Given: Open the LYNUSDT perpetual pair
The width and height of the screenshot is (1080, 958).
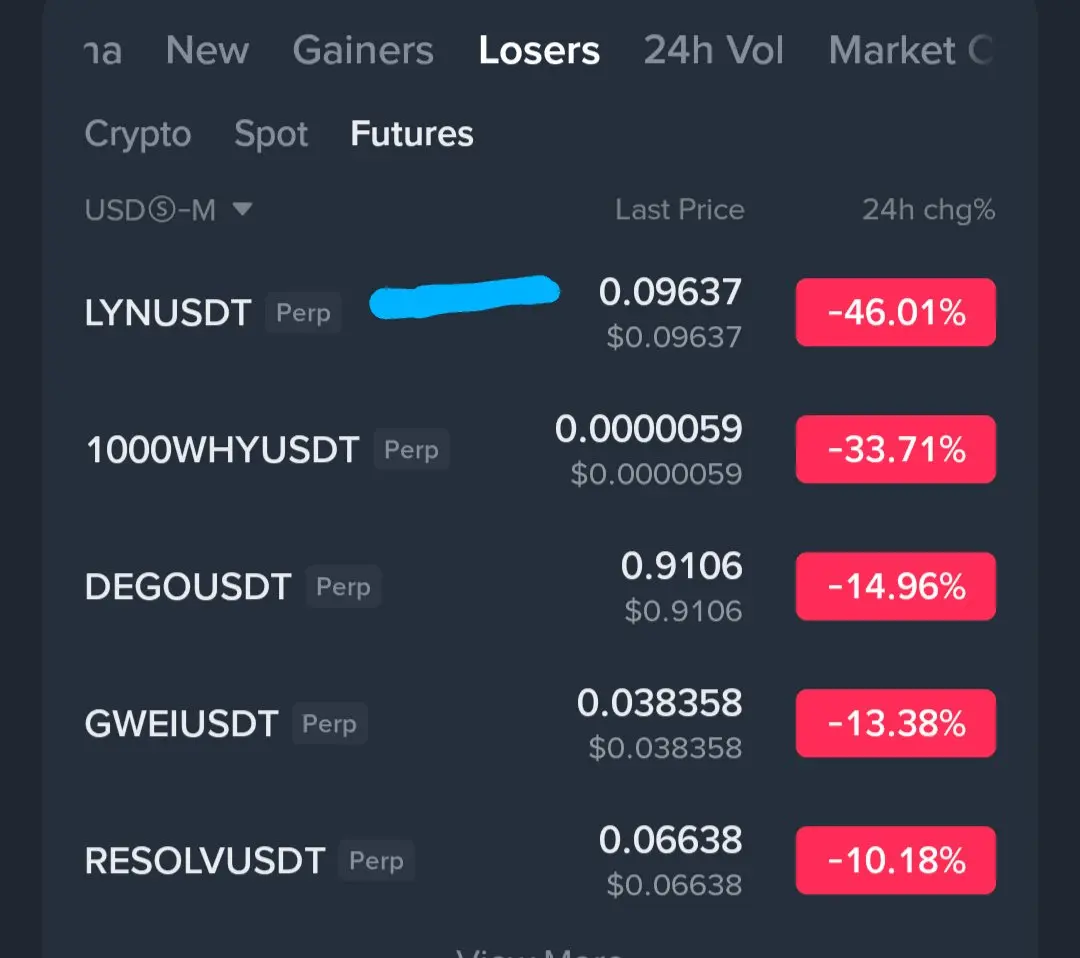Looking at the screenshot, I should pyautogui.click(x=168, y=313).
